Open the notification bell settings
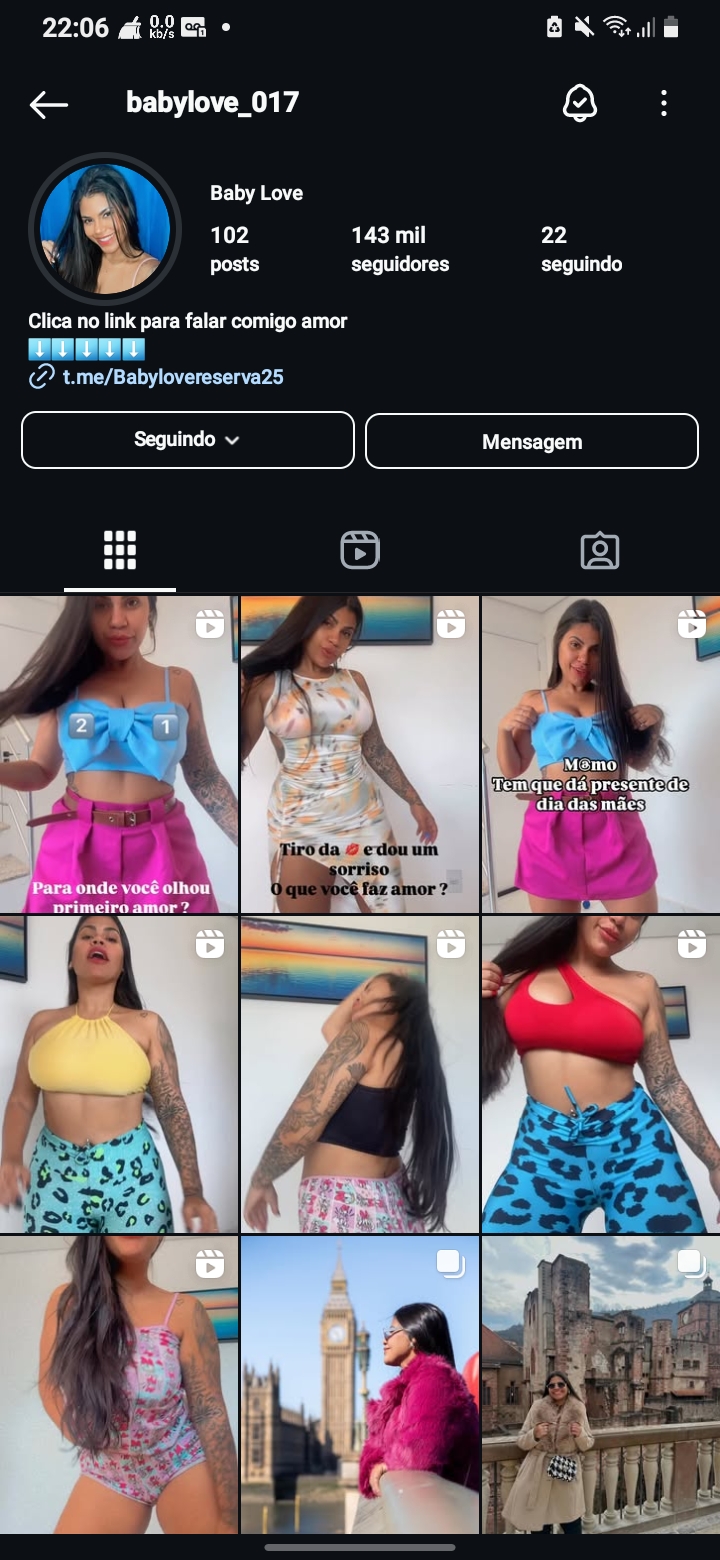Viewport: 720px width, 1560px height. (580, 103)
